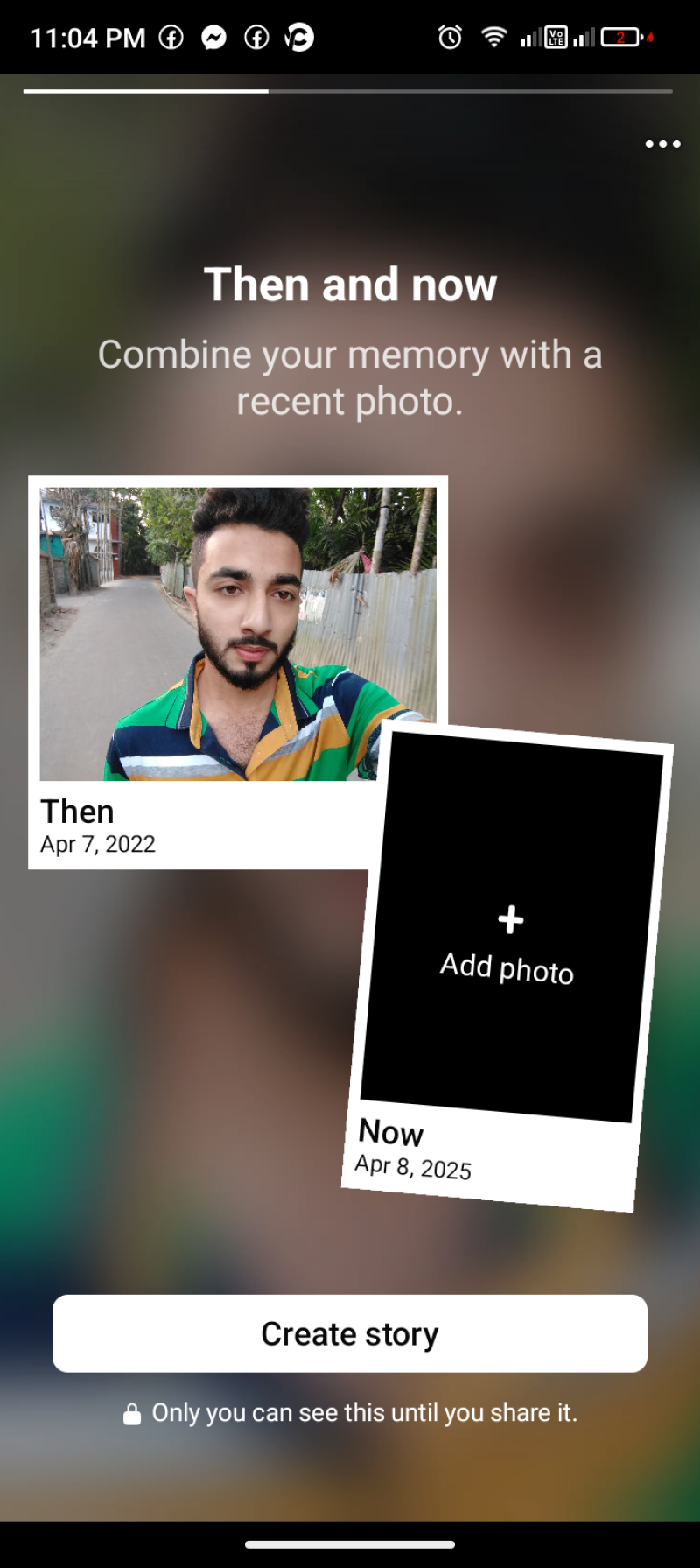Open the three-dot overflow menu
Screen dimensions: 700x1568
662,144
